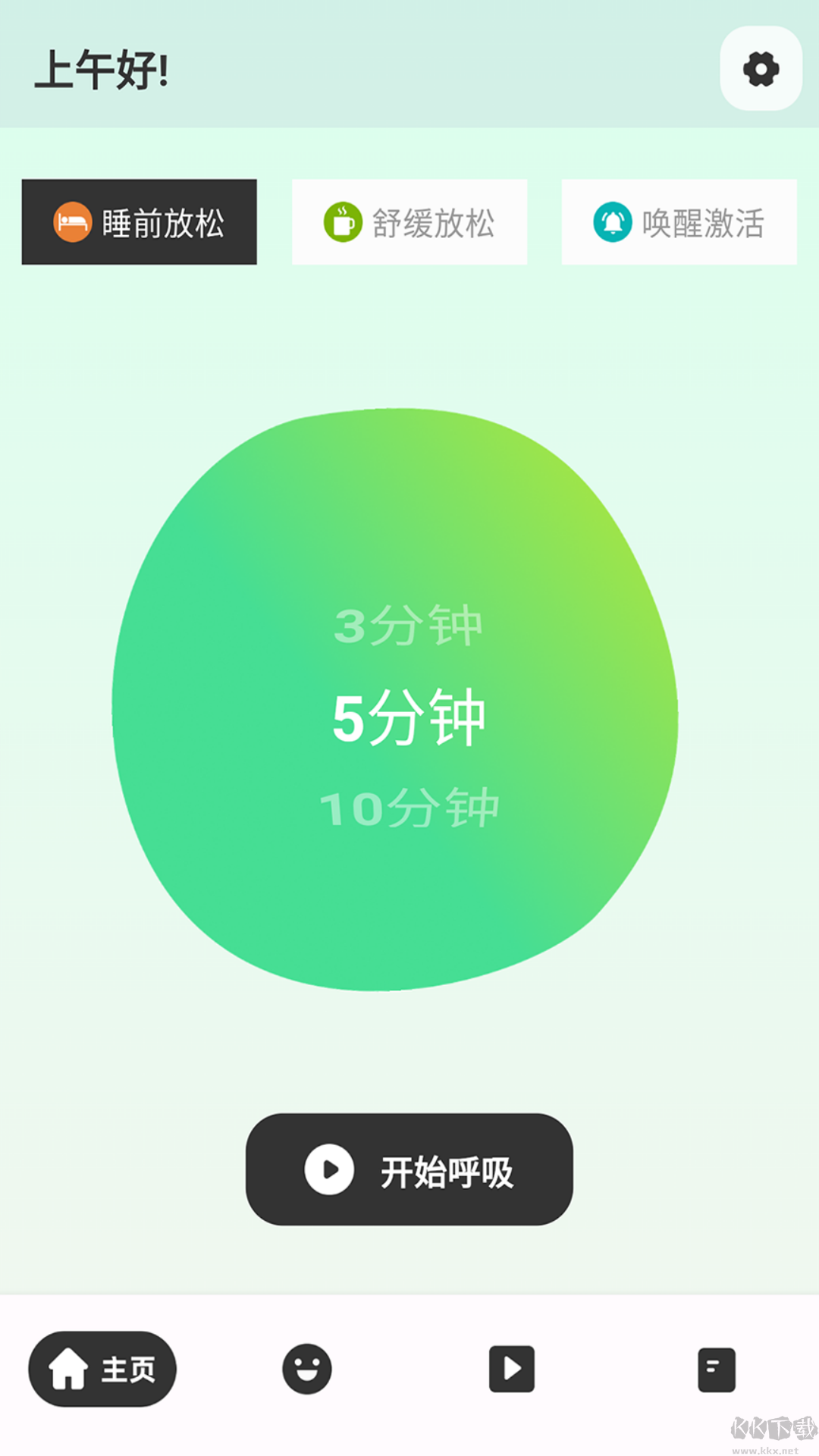
Task: Select the 睡前放松 mode
Action: (140, 221)
